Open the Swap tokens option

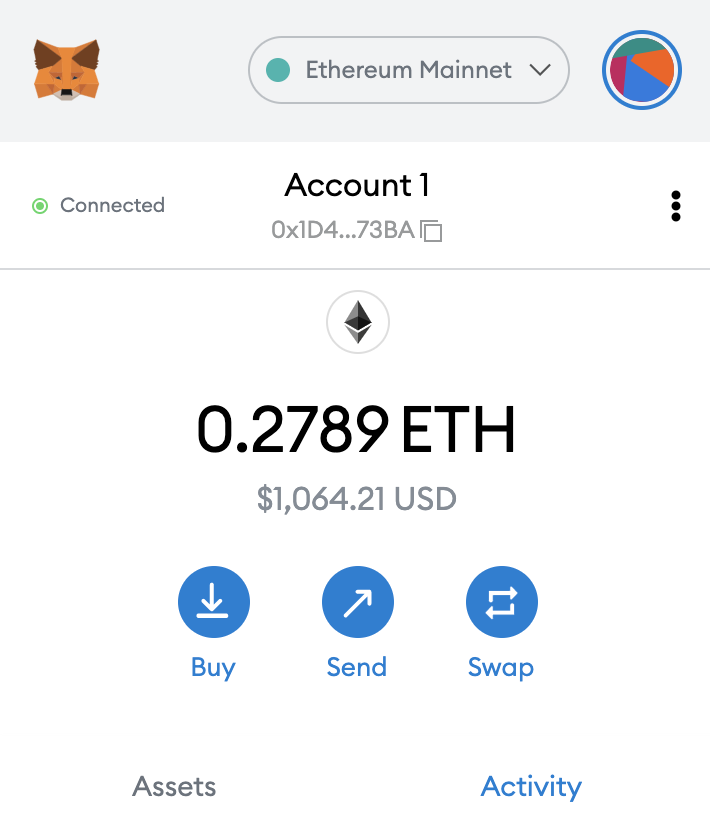pos(501,602)
